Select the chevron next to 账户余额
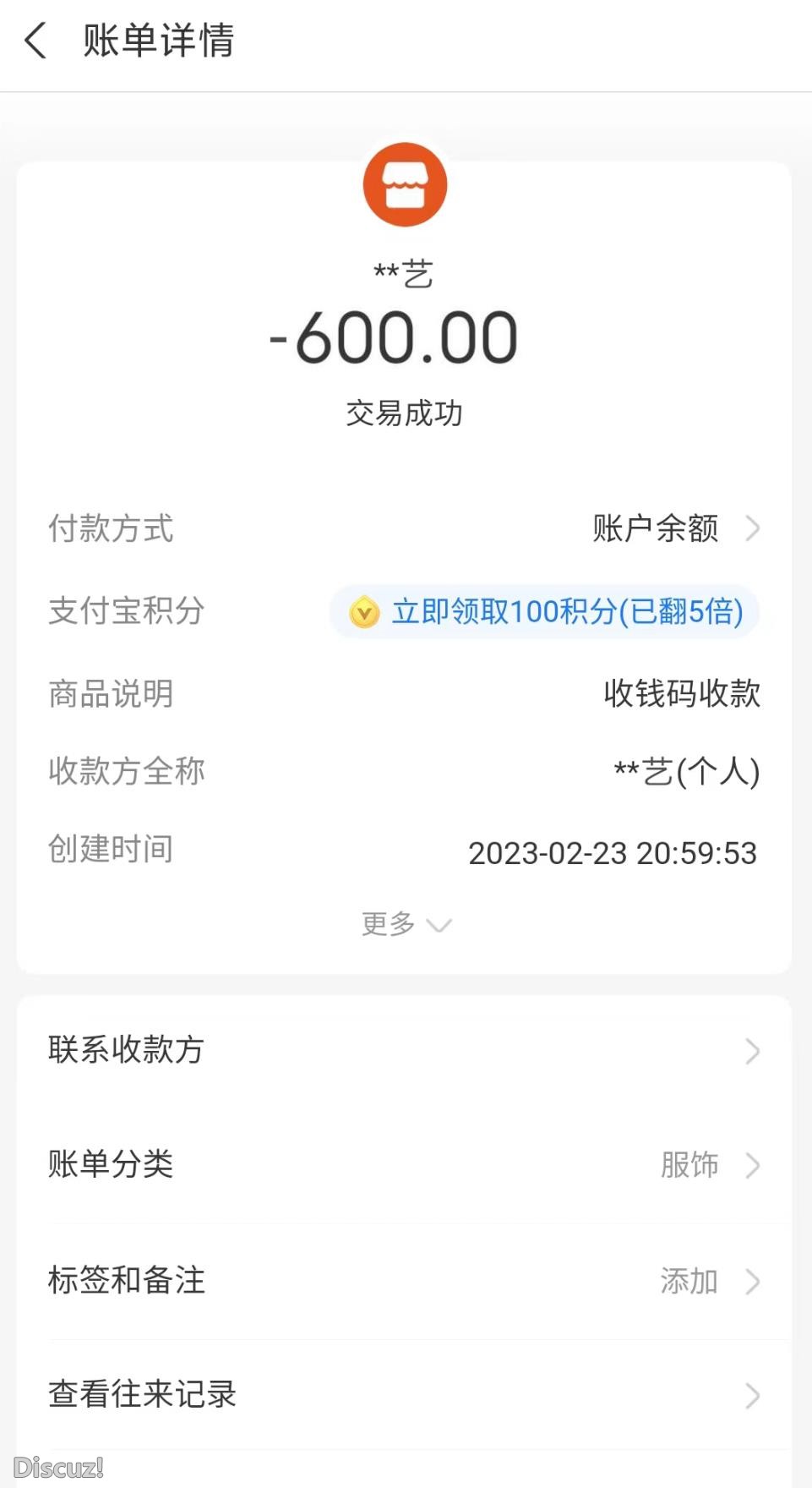 click(753, 529)
